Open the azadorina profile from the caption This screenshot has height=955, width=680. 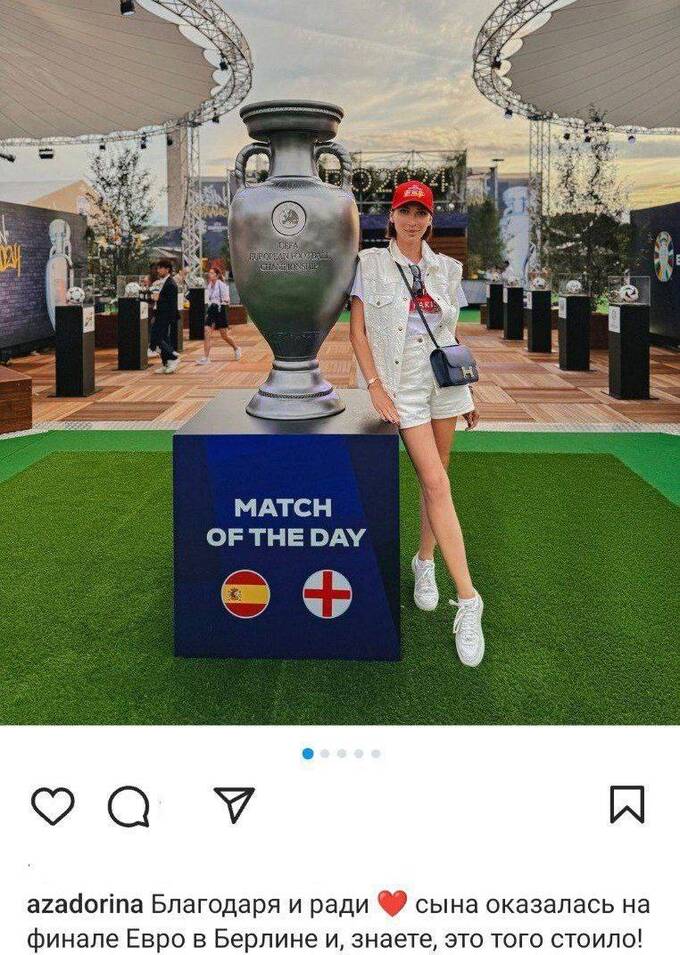[85, 905]
